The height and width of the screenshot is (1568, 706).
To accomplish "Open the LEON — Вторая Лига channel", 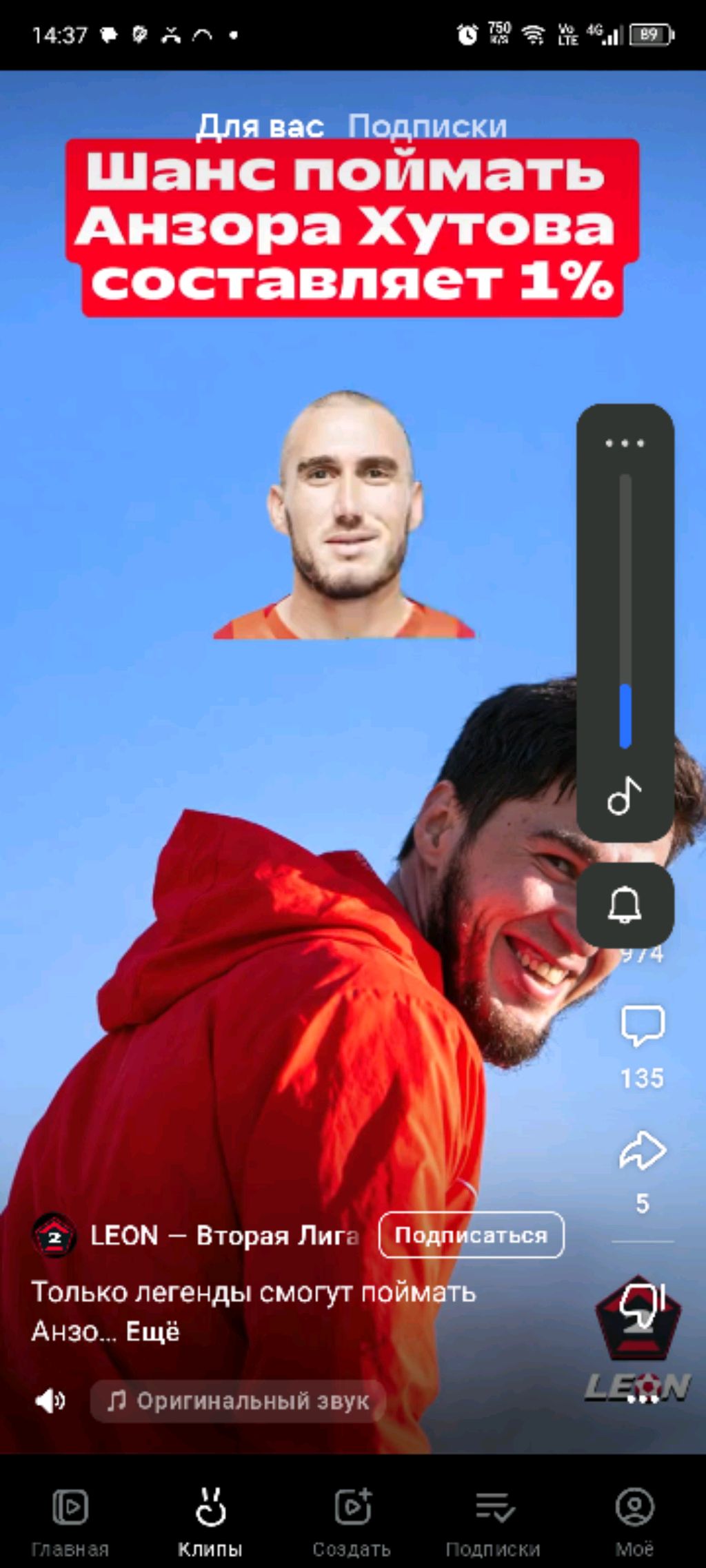I will pos(224,1235).
